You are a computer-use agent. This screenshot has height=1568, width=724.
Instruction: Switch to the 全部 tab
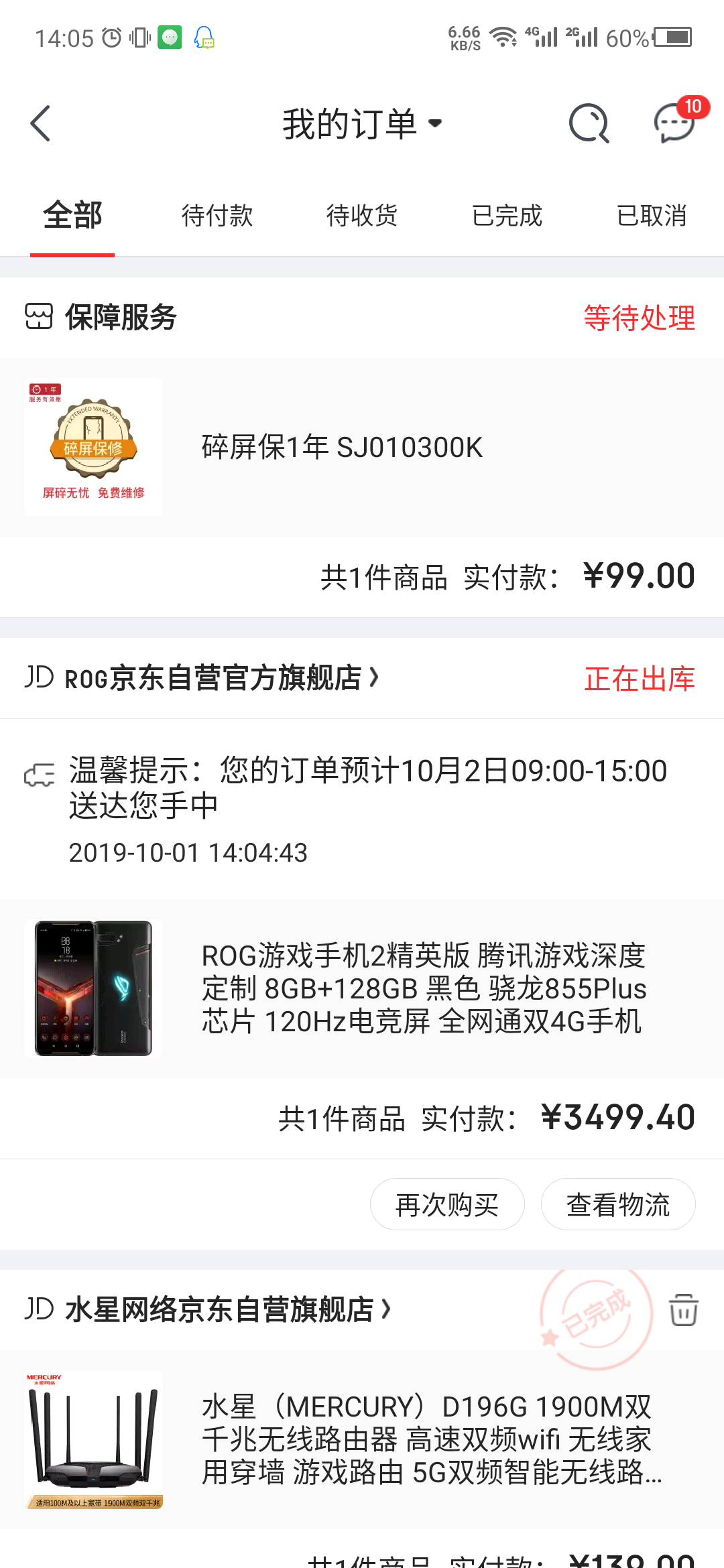point(72,216)
